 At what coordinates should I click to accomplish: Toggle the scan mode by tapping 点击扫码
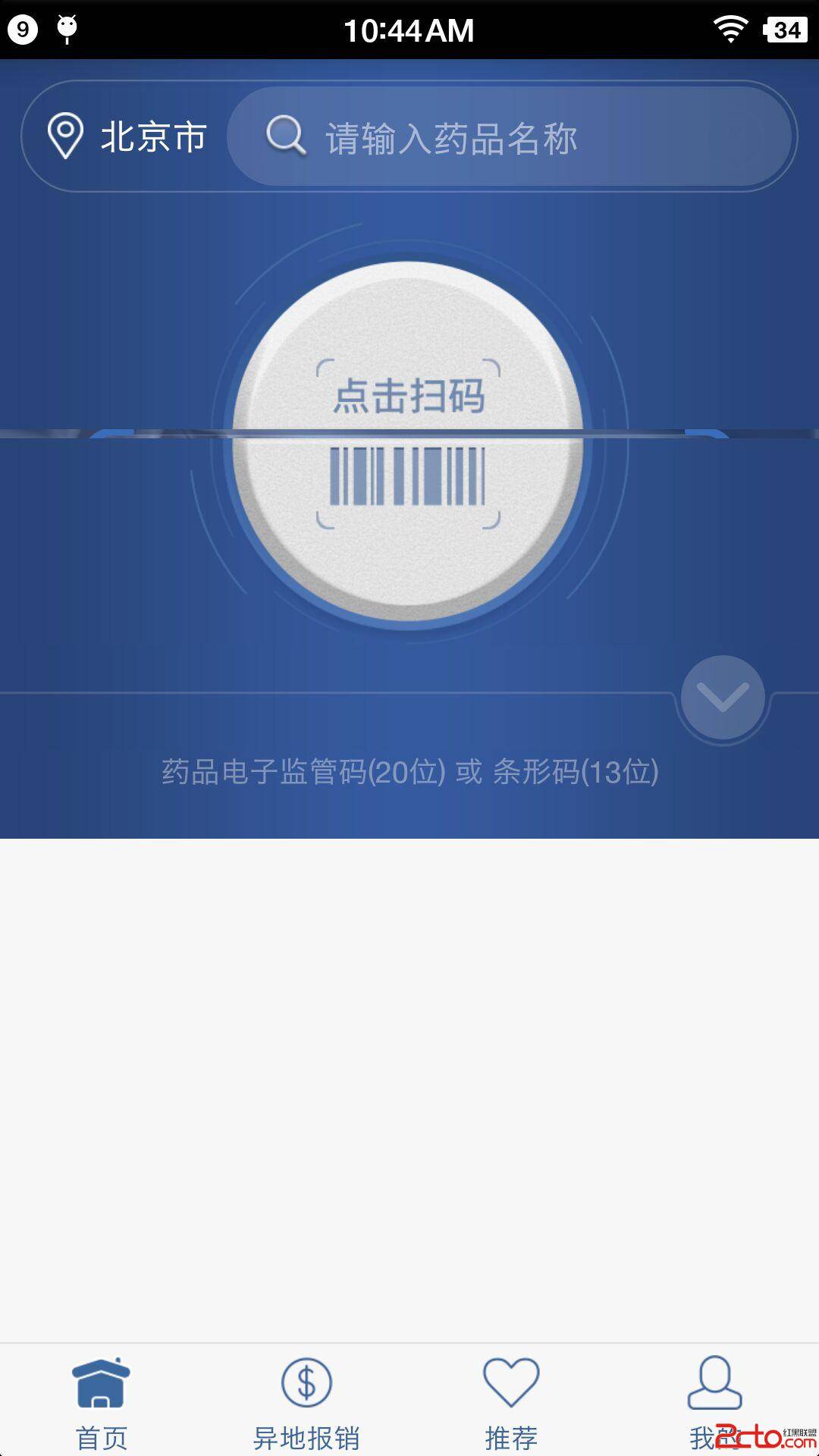pyautogui.click(x=409, y=394)
